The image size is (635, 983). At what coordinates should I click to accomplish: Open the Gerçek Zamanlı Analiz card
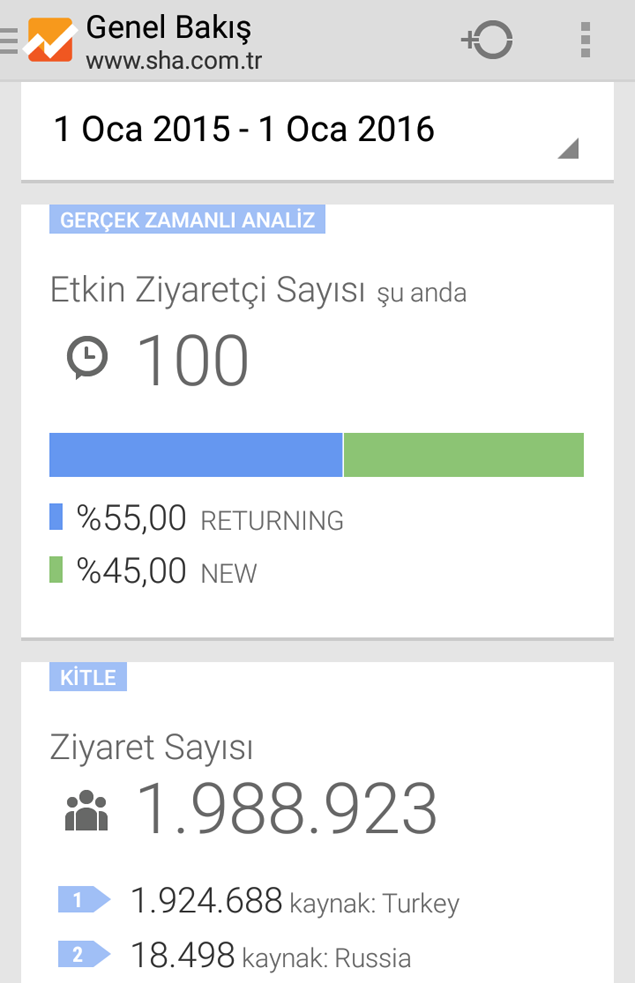tap(317, 420)
